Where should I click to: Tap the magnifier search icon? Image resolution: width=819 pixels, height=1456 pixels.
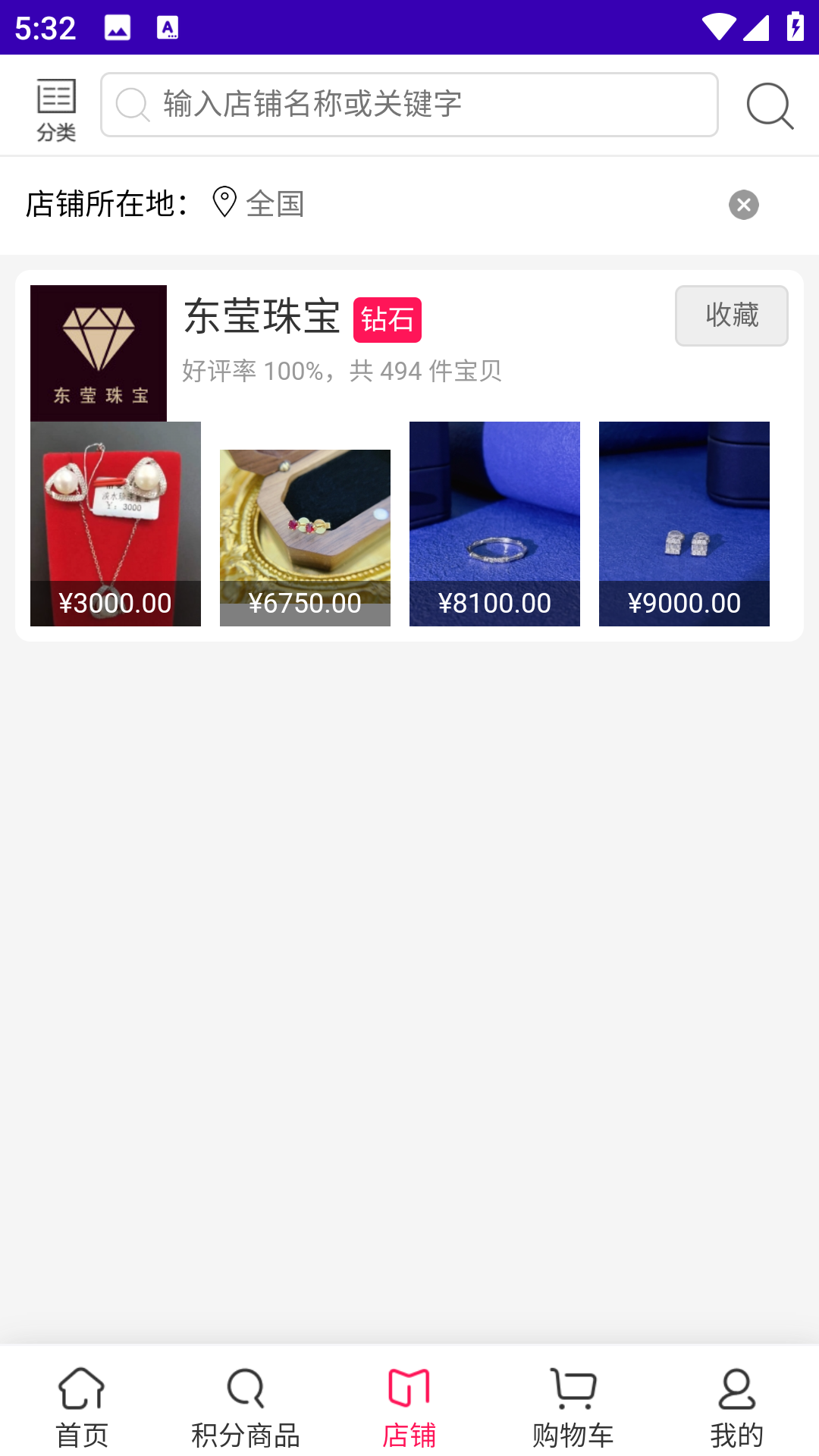tap(770, 106)
